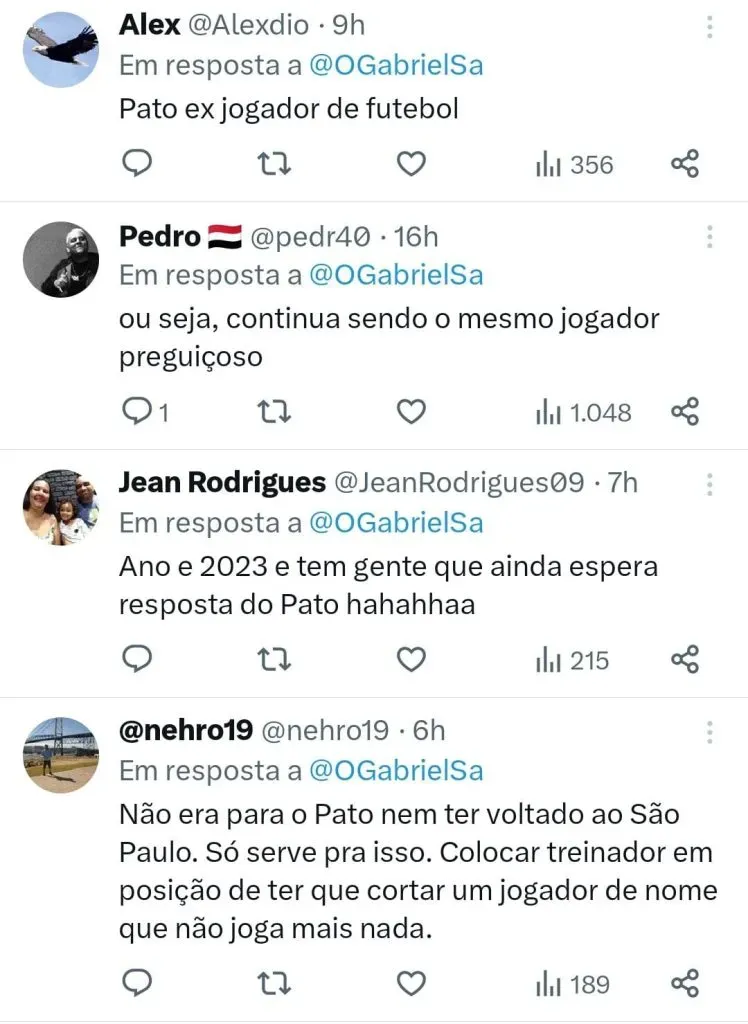Reply to @nehro19's tweet
748x1024 pixels.
point(137,984)
